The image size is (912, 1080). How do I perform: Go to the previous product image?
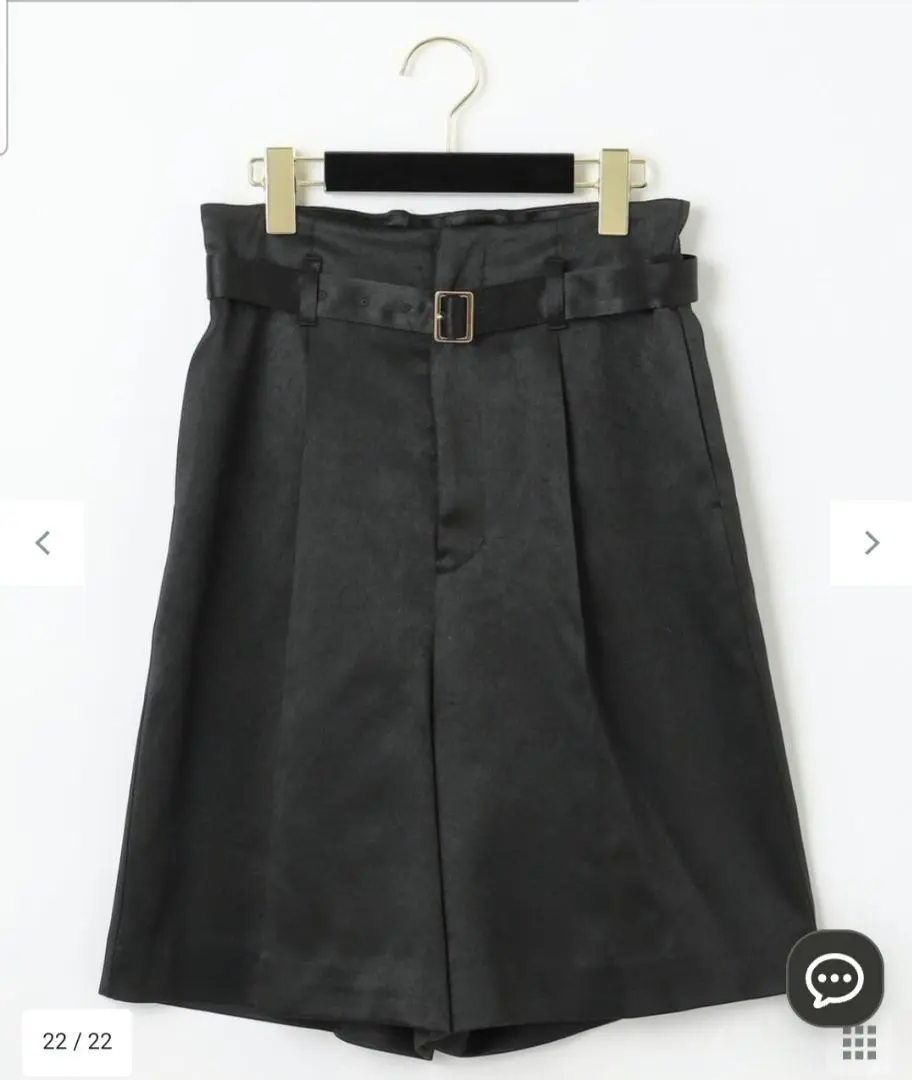42,543
